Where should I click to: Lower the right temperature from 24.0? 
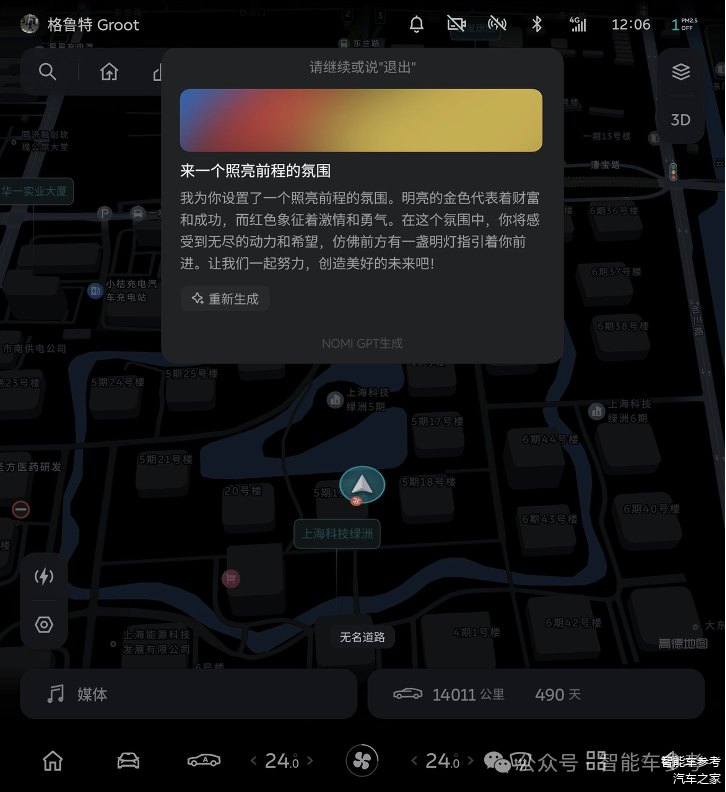coord(414,761)
